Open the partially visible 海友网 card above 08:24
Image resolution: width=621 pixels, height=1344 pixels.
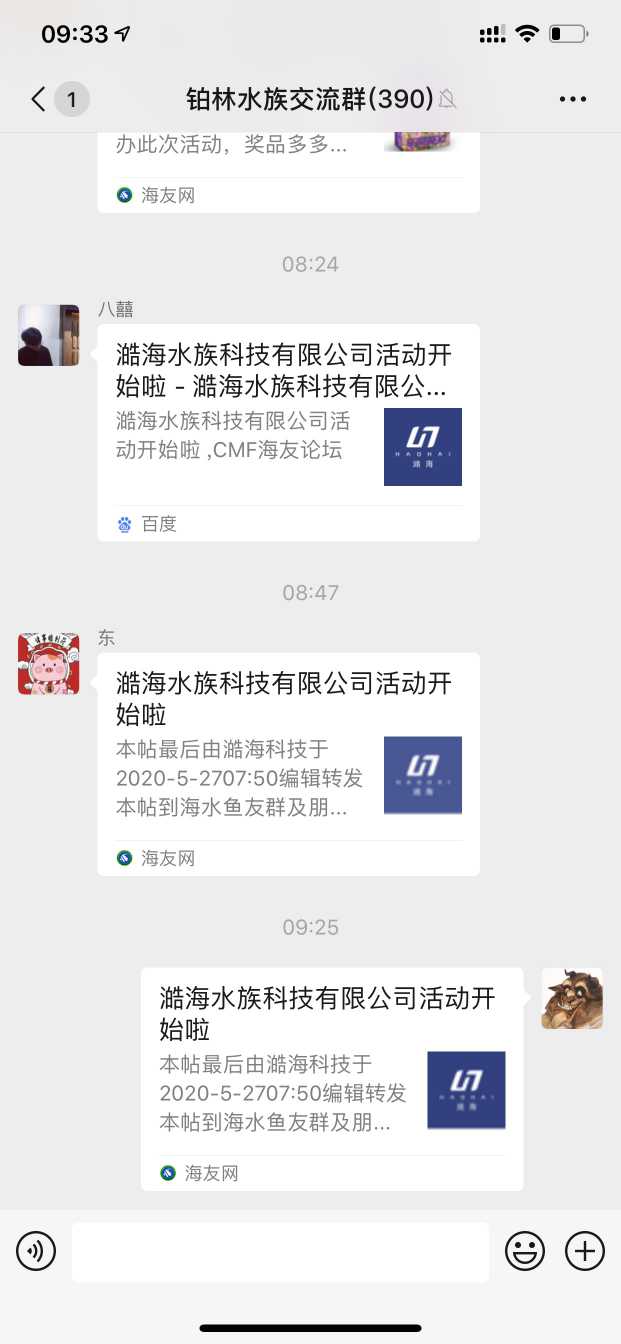[x=288, y=170]
